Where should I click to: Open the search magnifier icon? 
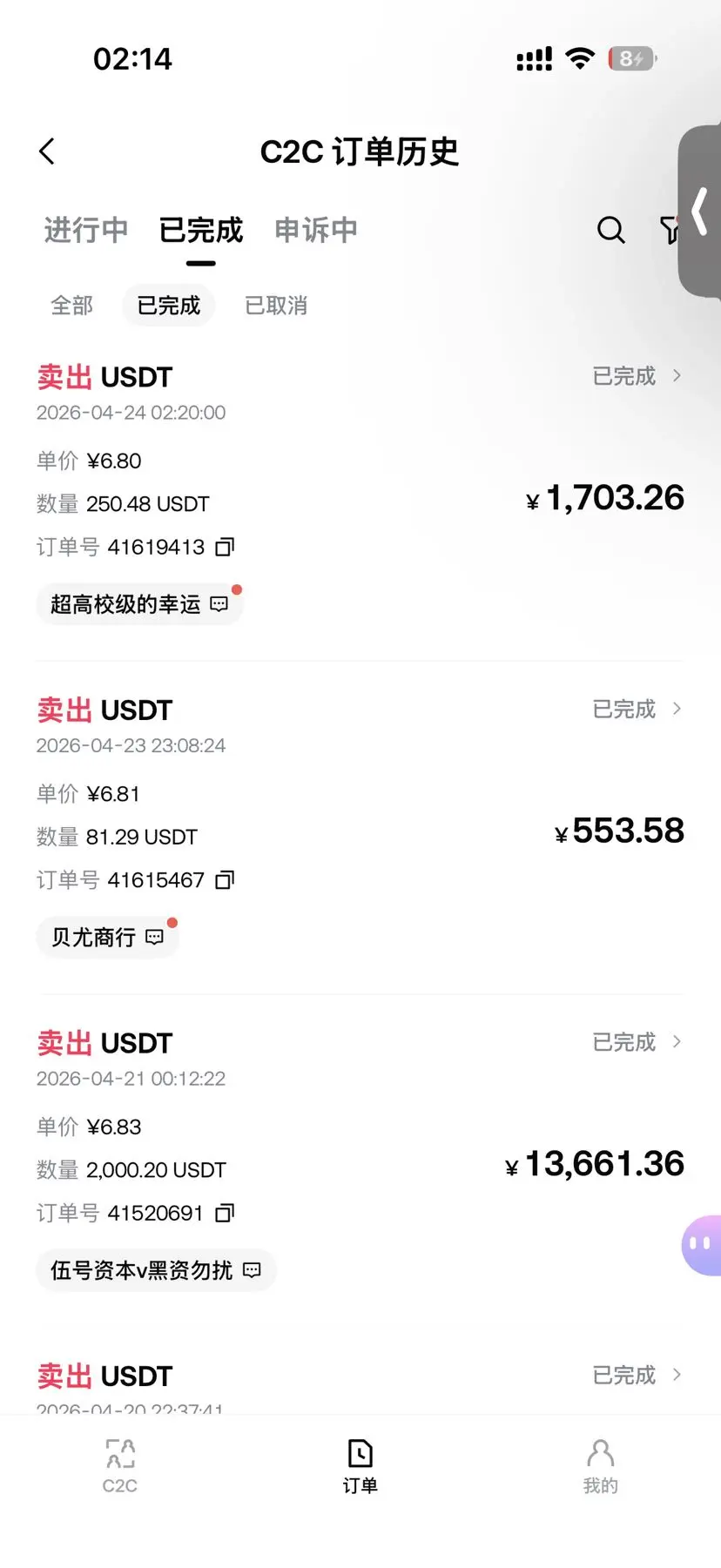coord(610,230)
